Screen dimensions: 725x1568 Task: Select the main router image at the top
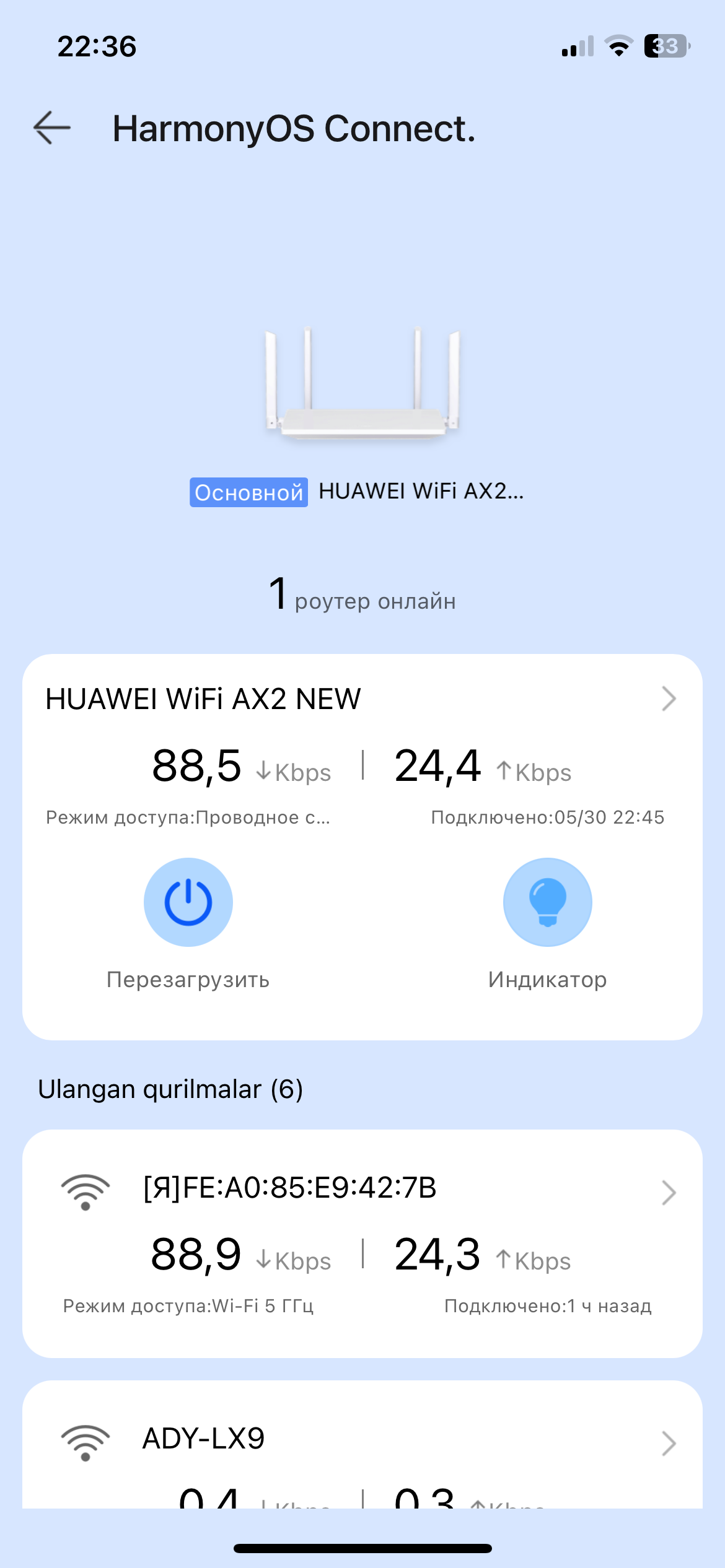tap(362, 385)
